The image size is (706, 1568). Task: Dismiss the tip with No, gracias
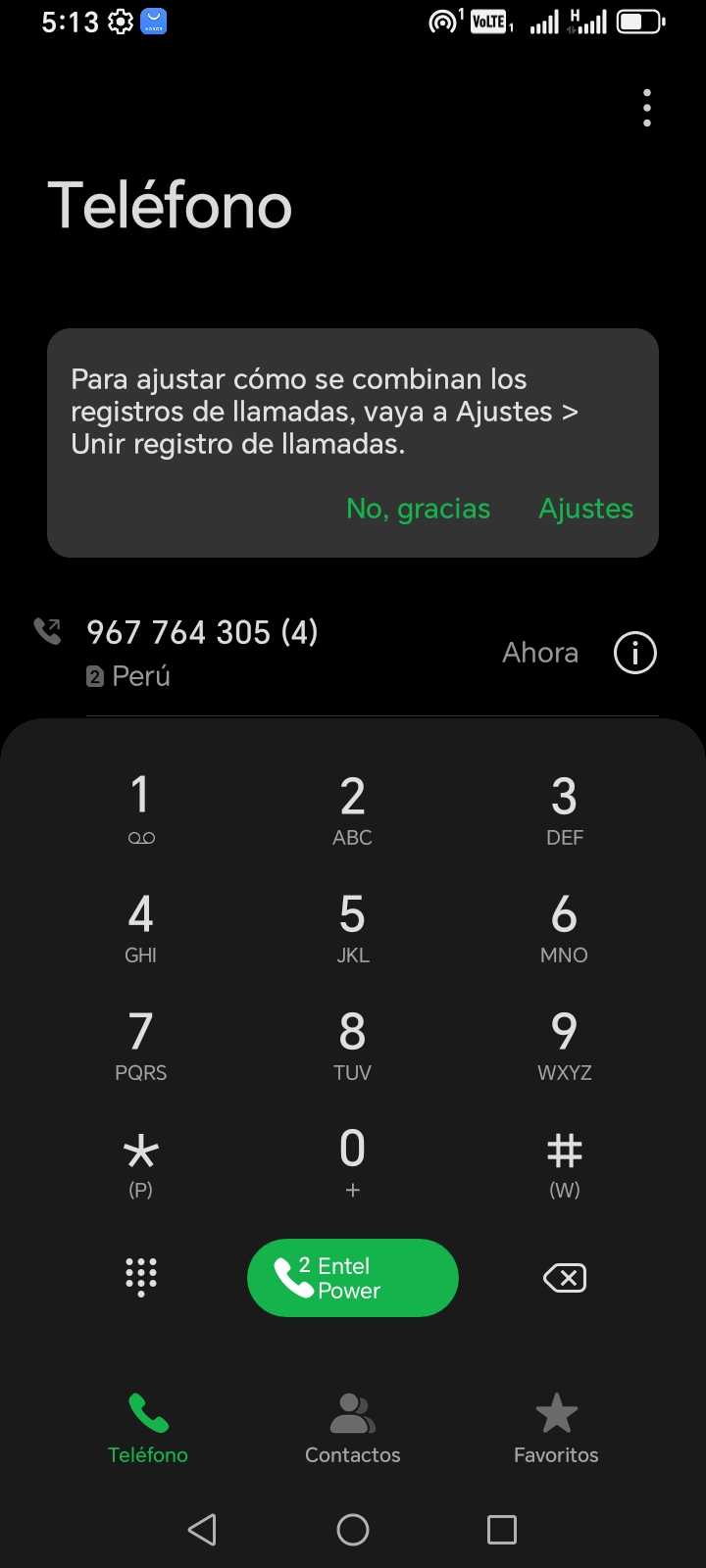418,509
